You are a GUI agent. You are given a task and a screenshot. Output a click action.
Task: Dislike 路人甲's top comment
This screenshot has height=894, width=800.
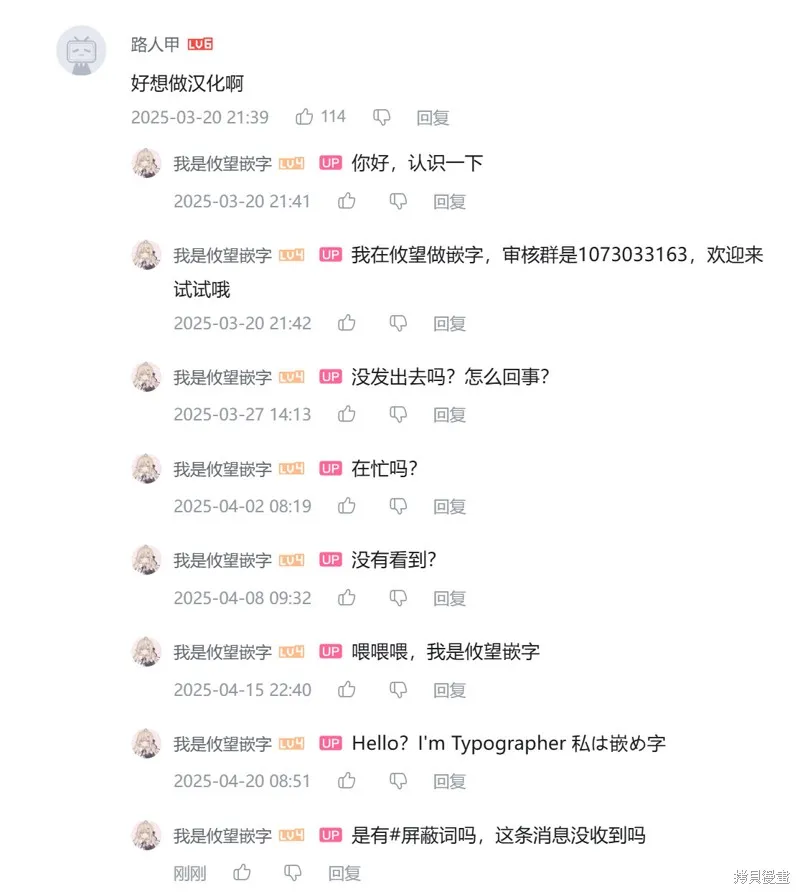(x=381, y=117)
